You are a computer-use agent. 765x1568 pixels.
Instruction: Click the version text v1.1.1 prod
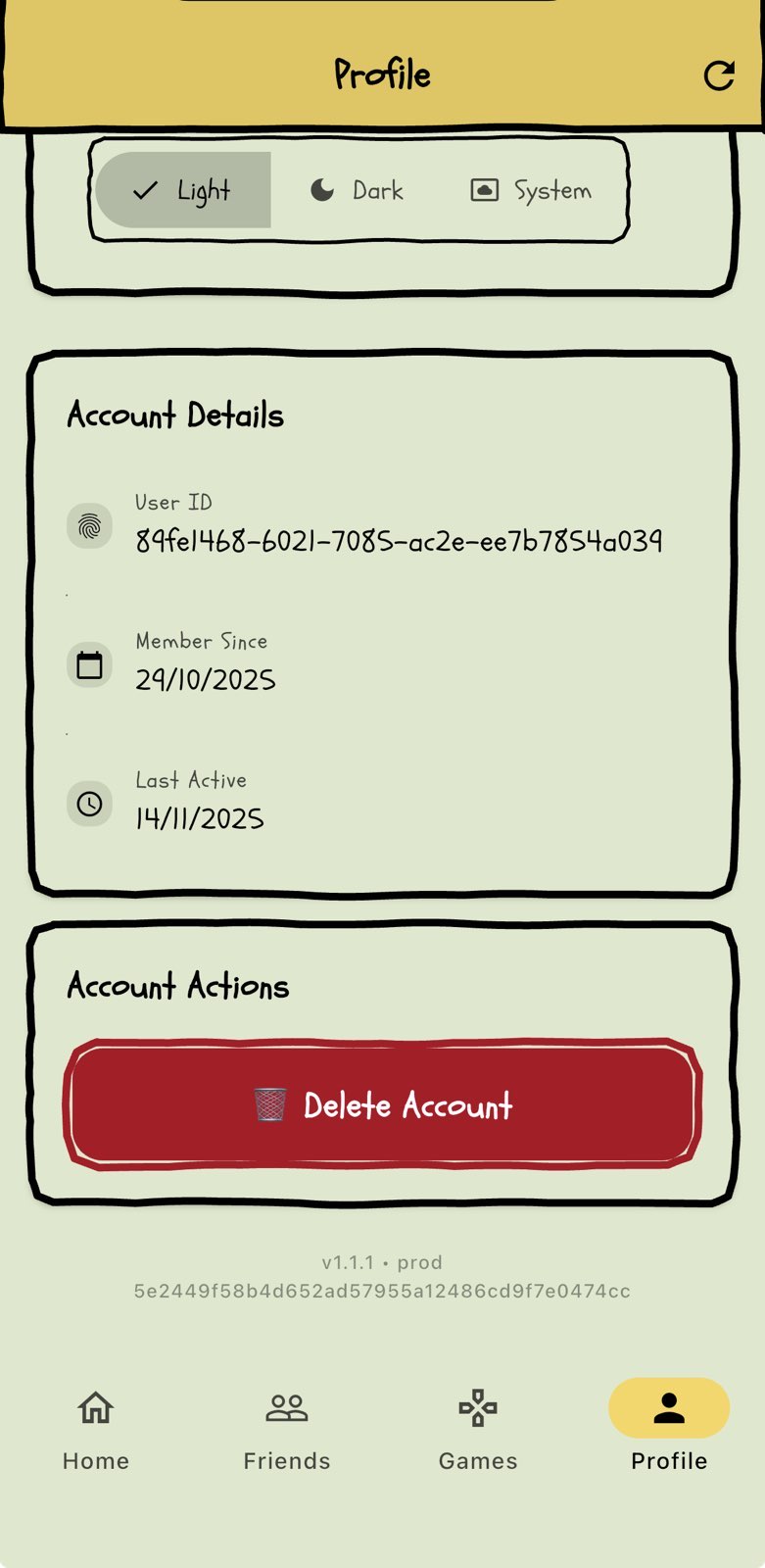coord(382,1262)
